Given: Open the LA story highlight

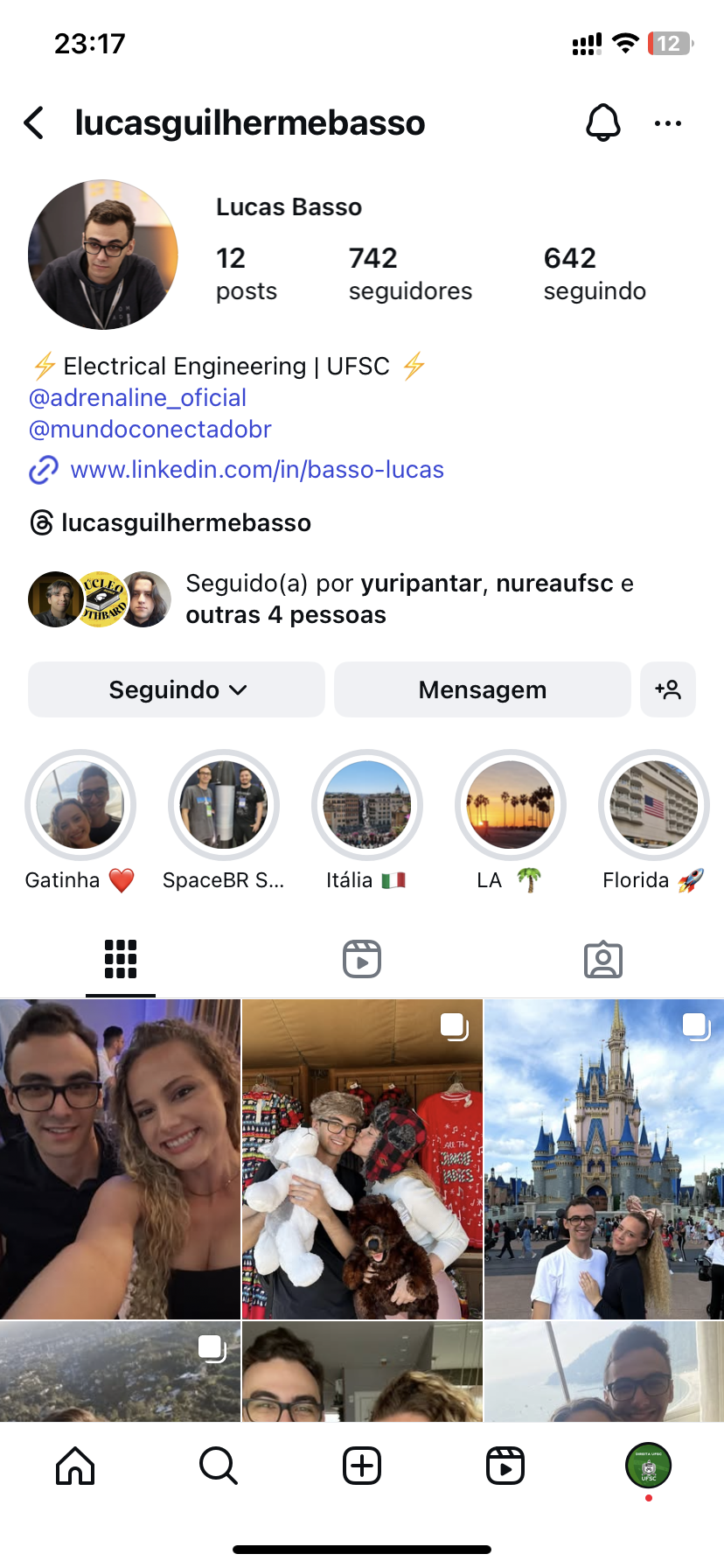Looking at the screenshot, I should [511, 805].
